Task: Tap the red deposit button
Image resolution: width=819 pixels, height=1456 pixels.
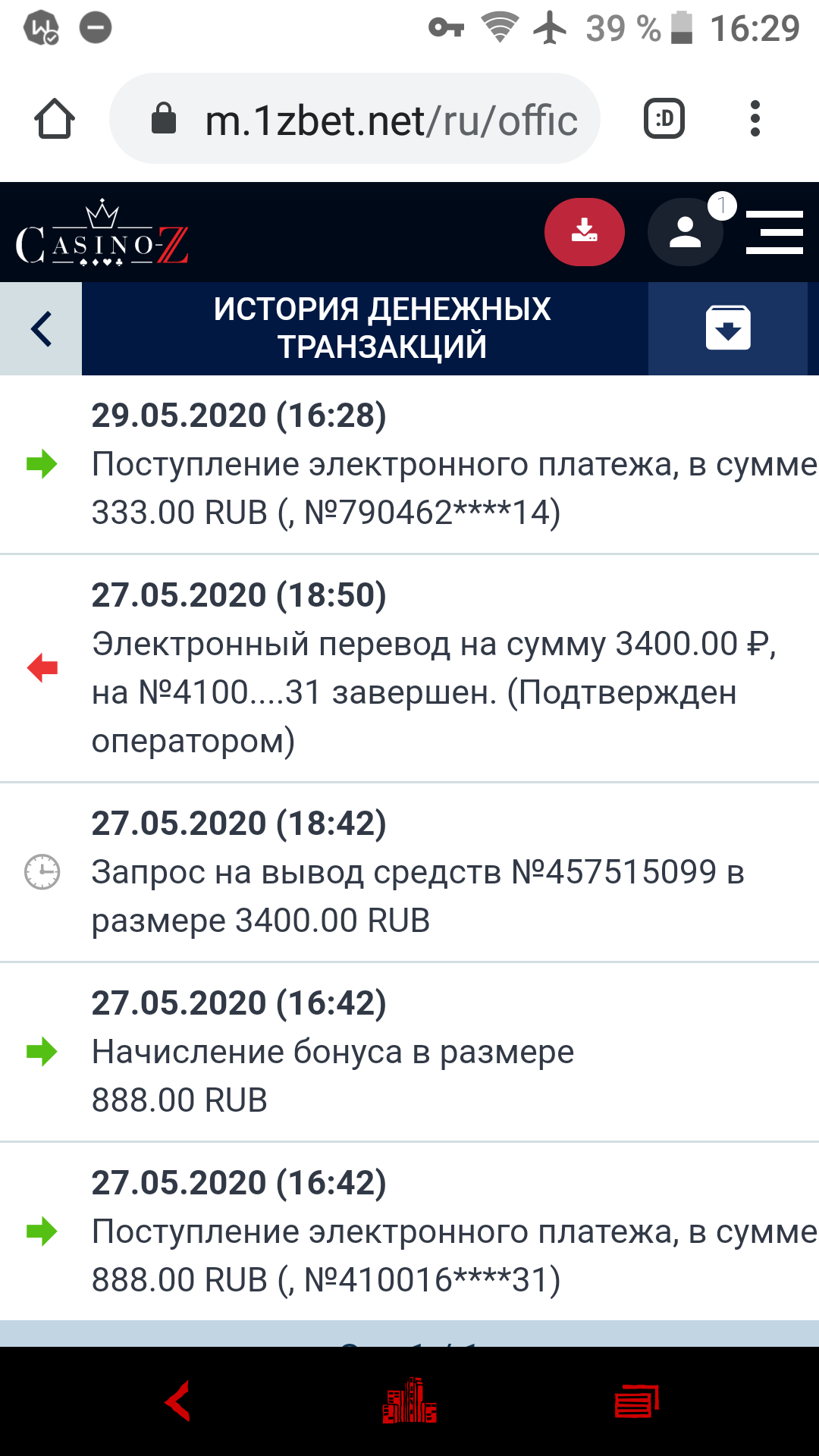Action: [585, 232]
